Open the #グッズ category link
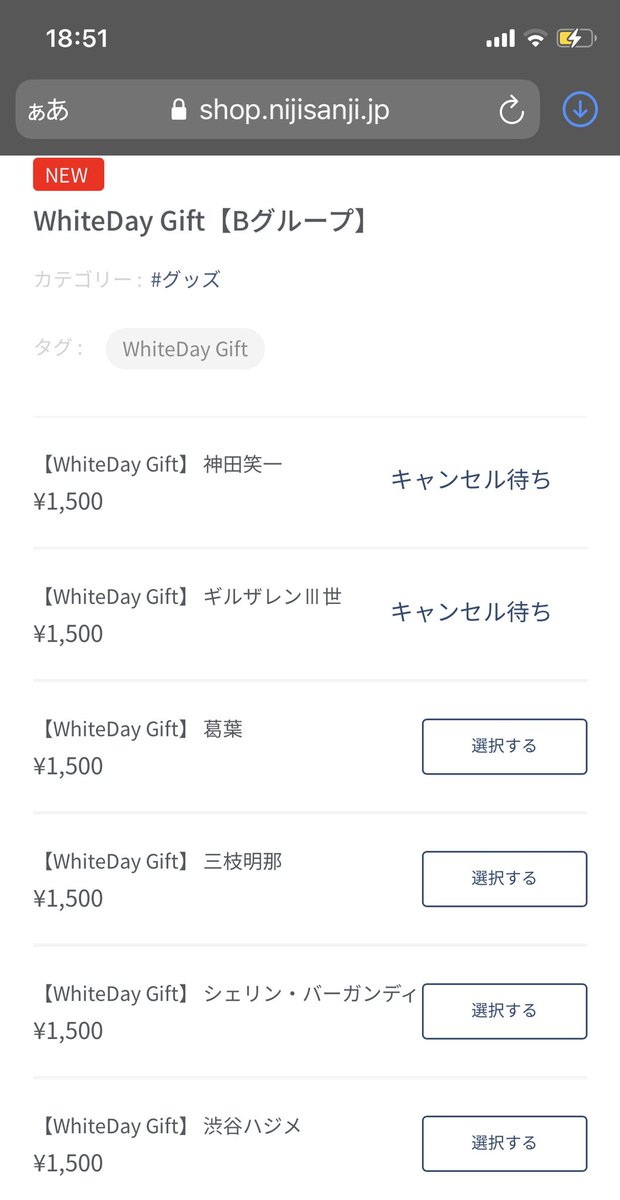Image resolution: width=620 pixels, height=1200 pixels. pos(185,280)
